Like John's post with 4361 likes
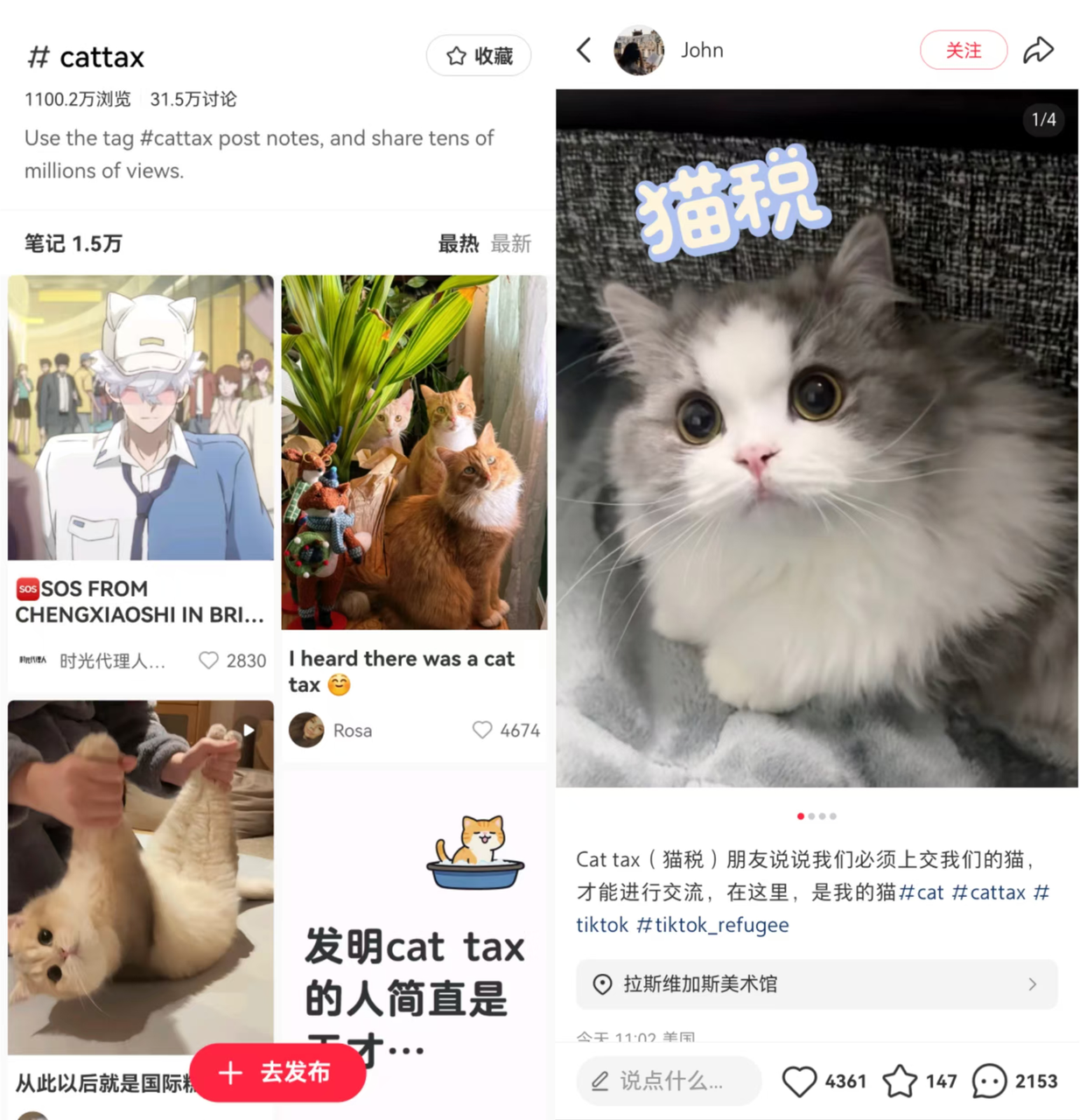1080x1120 pixels. 799,1081
